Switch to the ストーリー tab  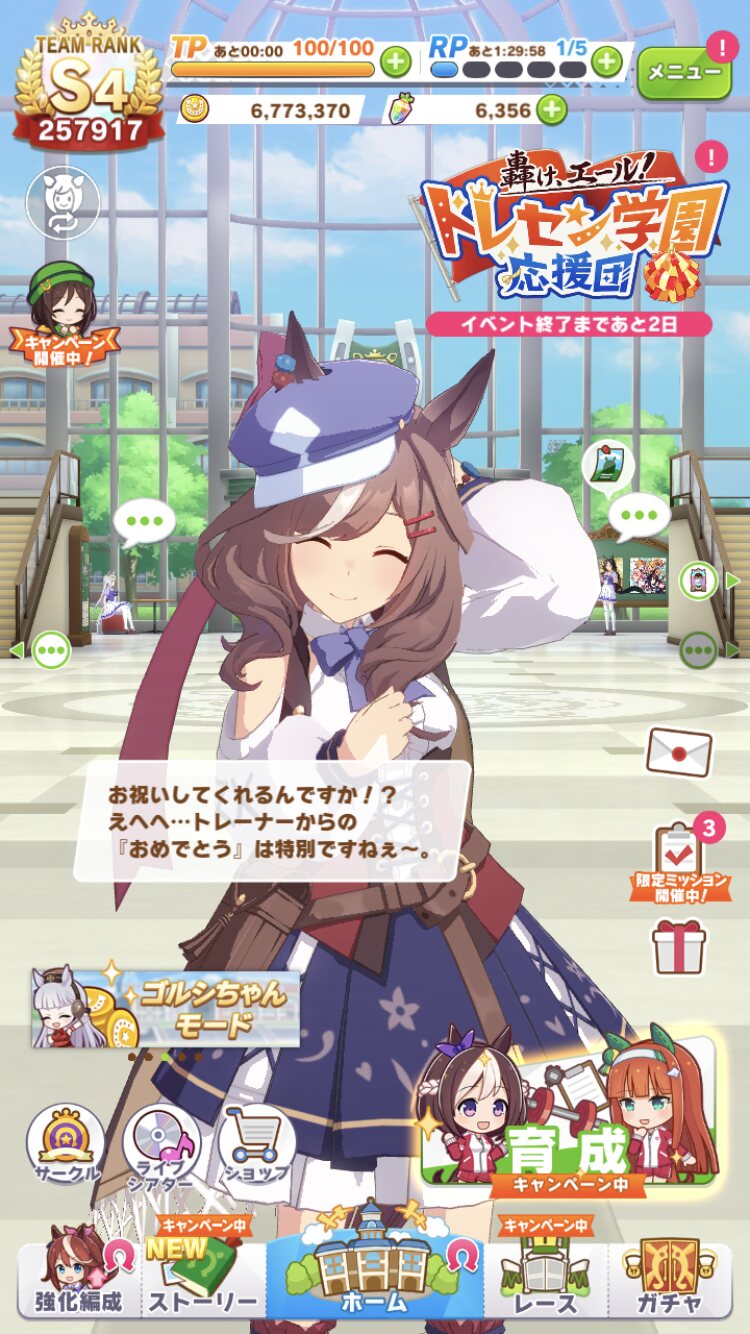click(204, 1280)
